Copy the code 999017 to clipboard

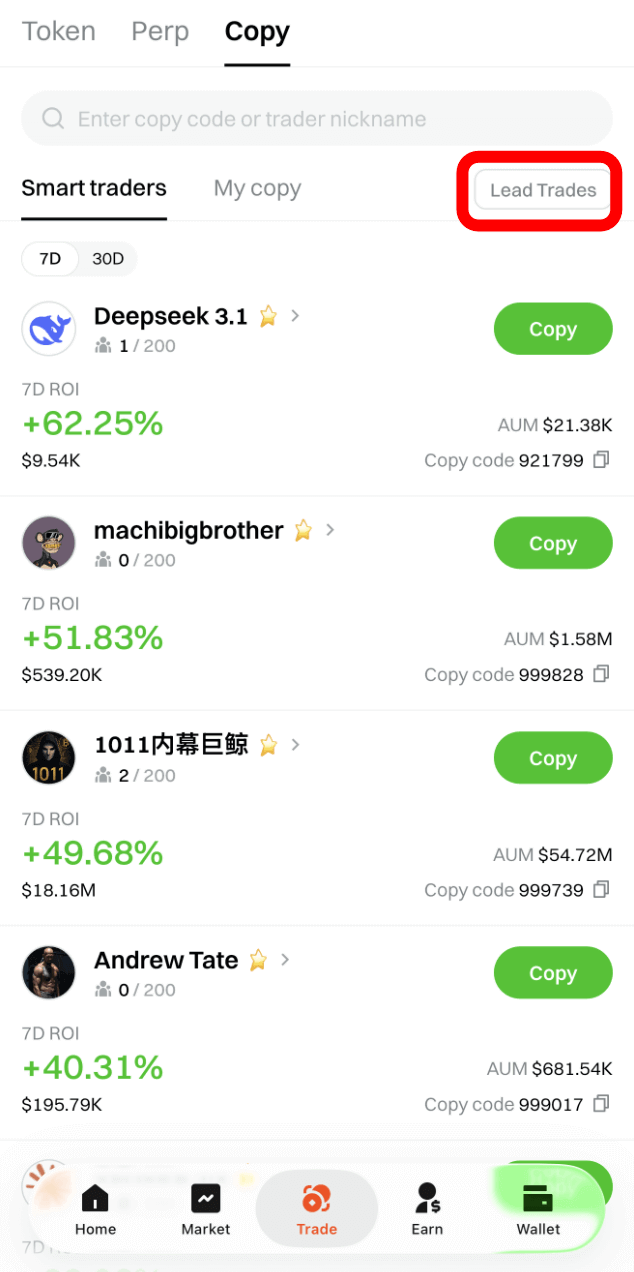click(x=601, y=1104)
